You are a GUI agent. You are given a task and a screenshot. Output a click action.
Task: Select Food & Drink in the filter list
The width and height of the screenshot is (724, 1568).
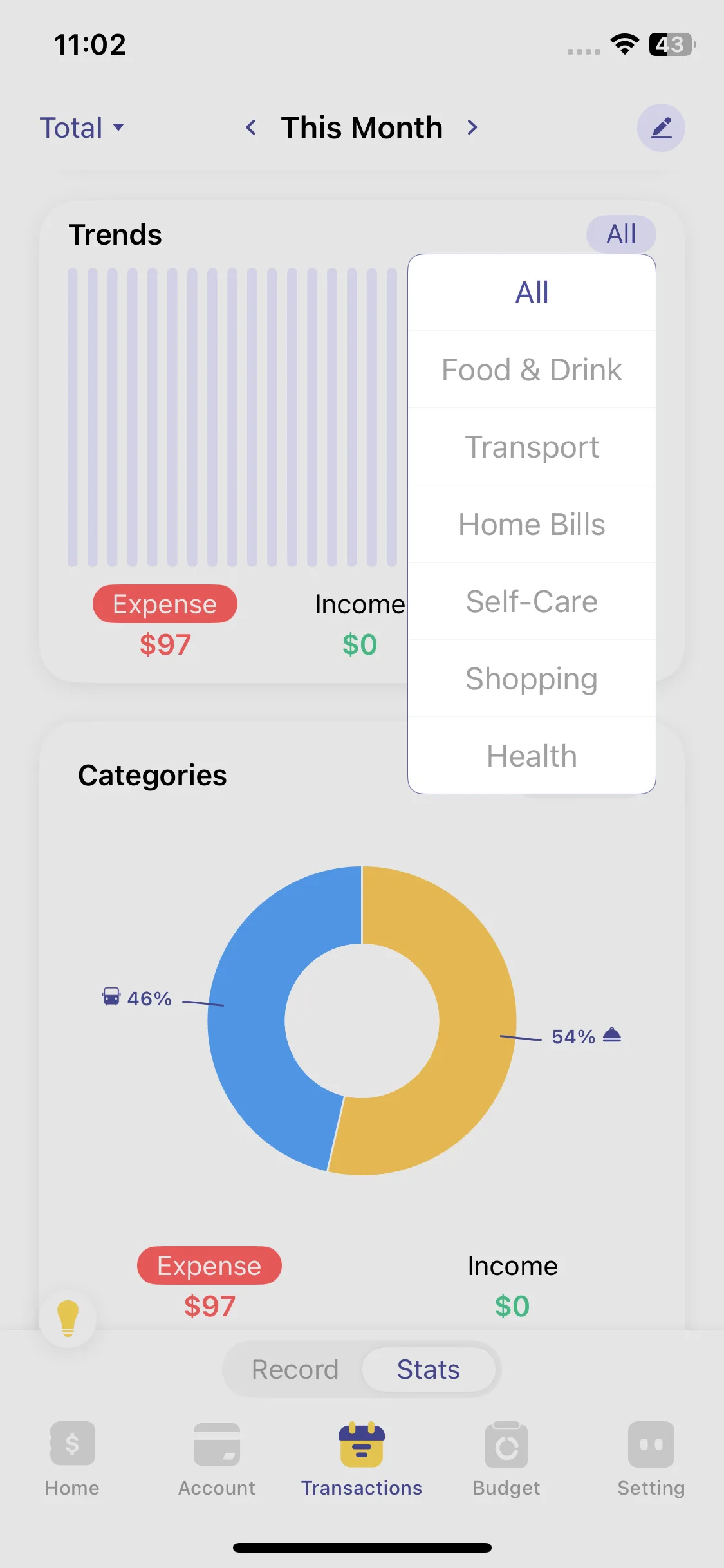click(x=532, y=370)
